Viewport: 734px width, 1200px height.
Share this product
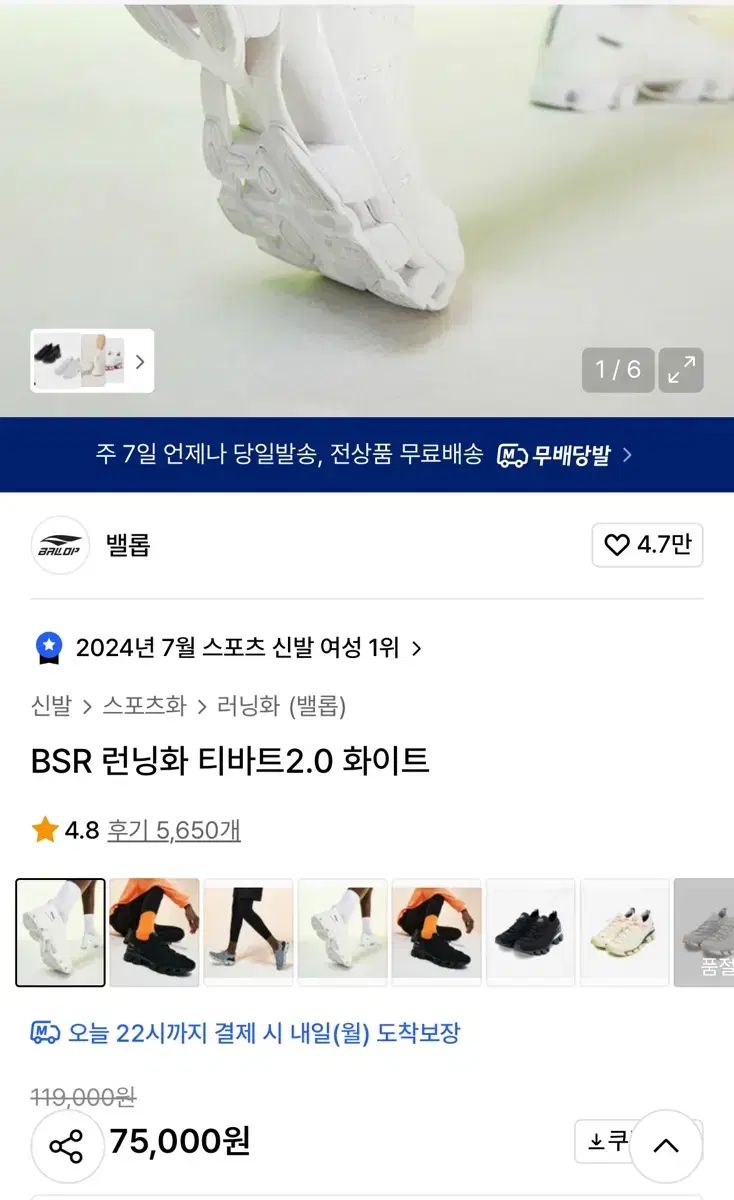pyautogui.click(x=66, y=1146)
